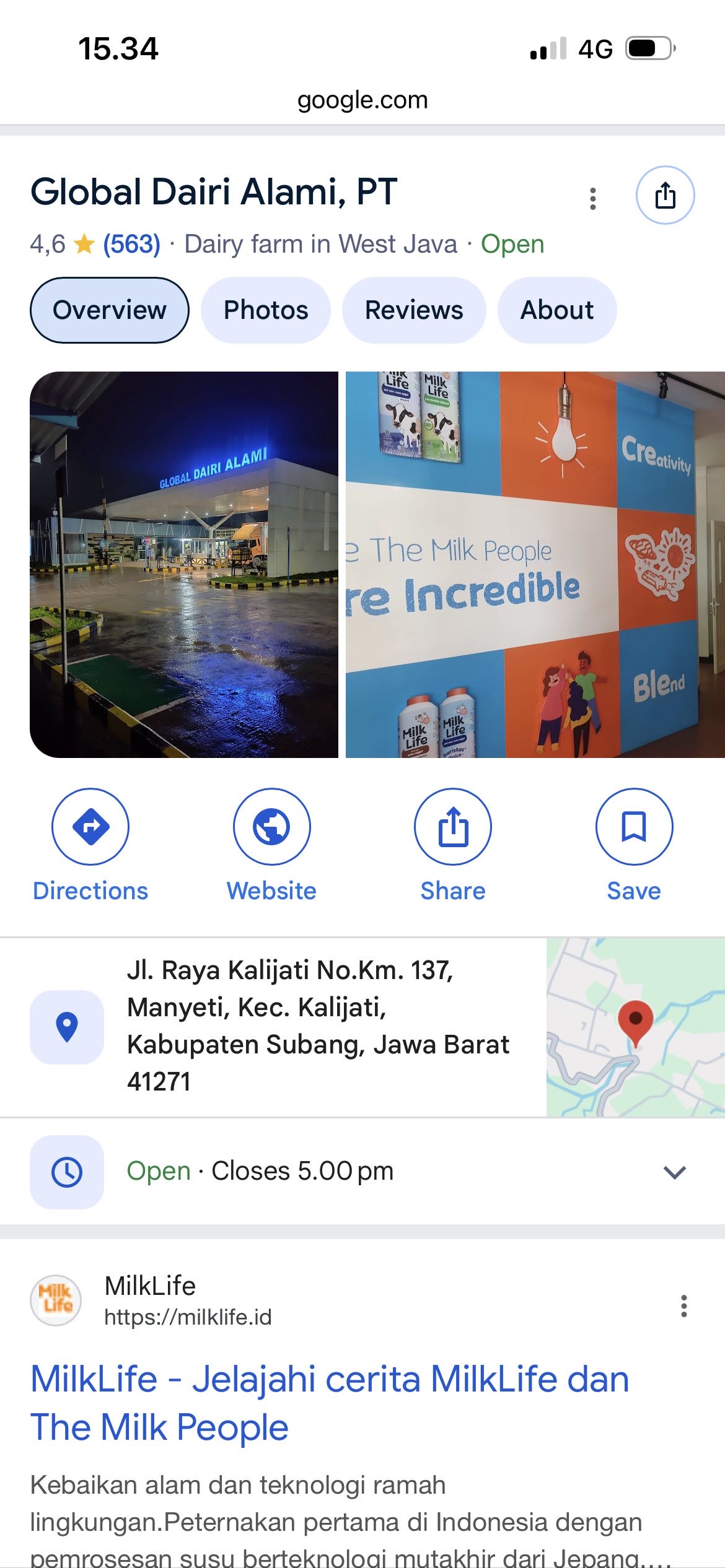Open the map preview with red pin

click(635, 1027)
